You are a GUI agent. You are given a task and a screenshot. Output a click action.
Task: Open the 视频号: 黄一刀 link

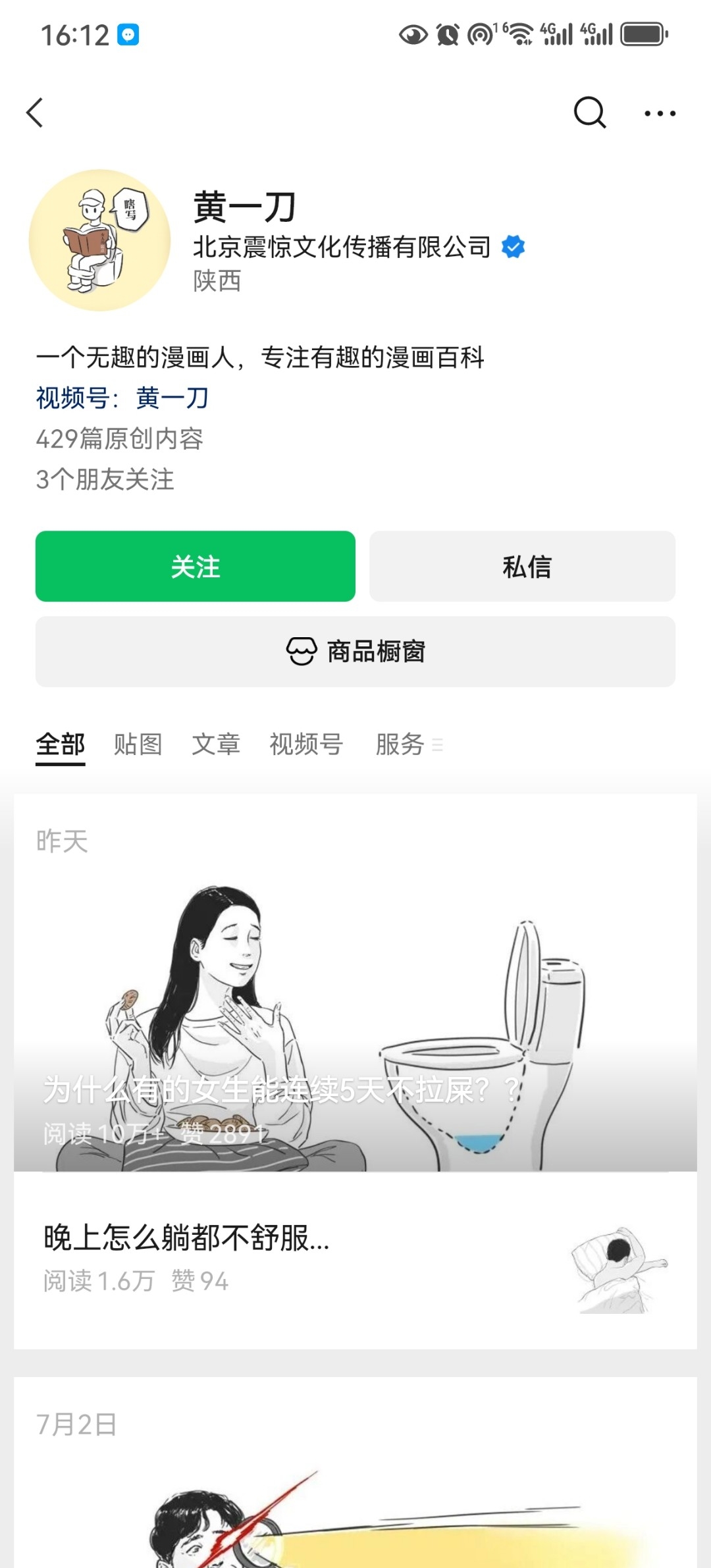click(x=122, y=398)
